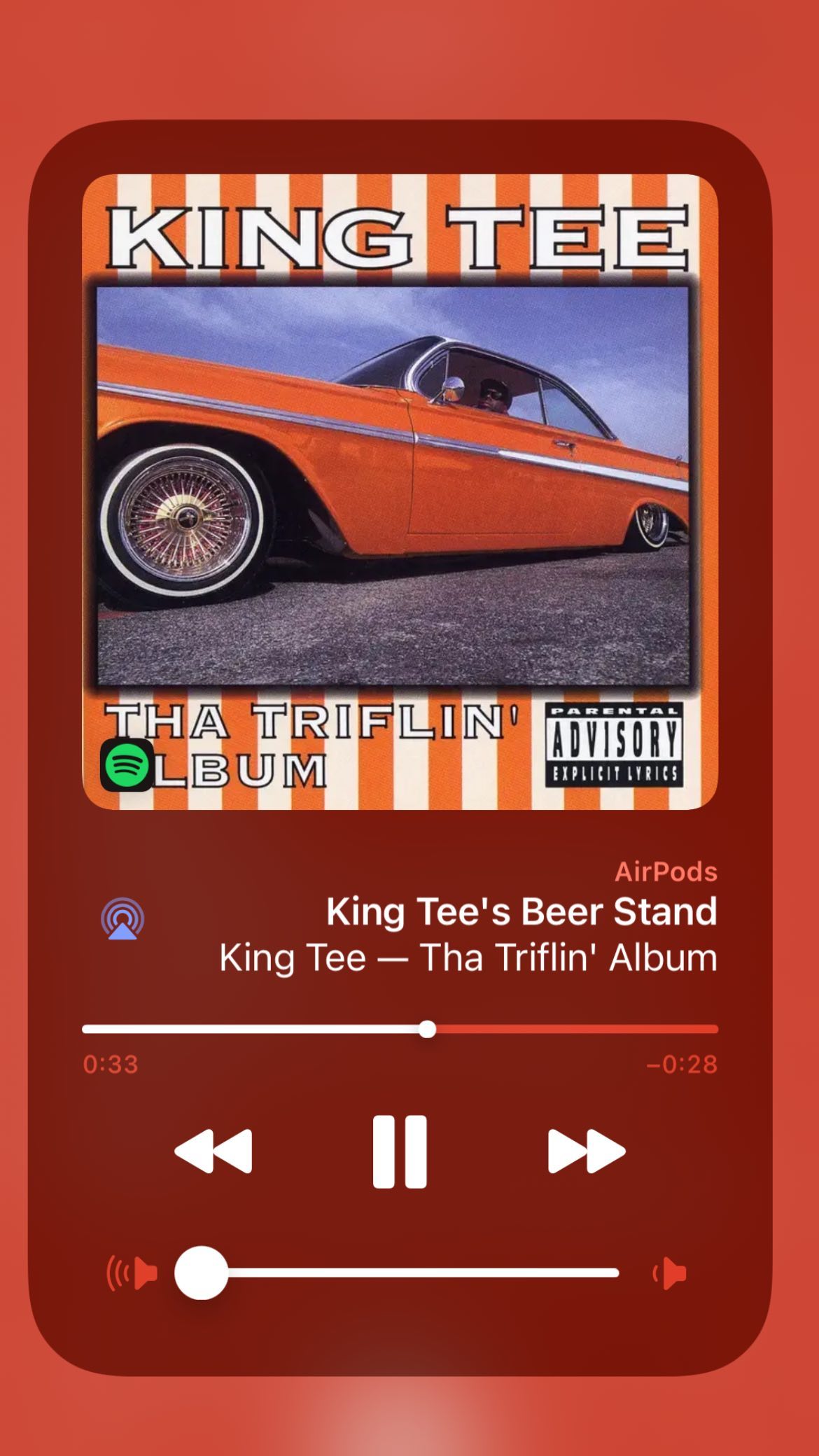Tap the song progress bar
Image resolution: width=819 pixels, height=1456 pixels.
tap(400, 1029)
